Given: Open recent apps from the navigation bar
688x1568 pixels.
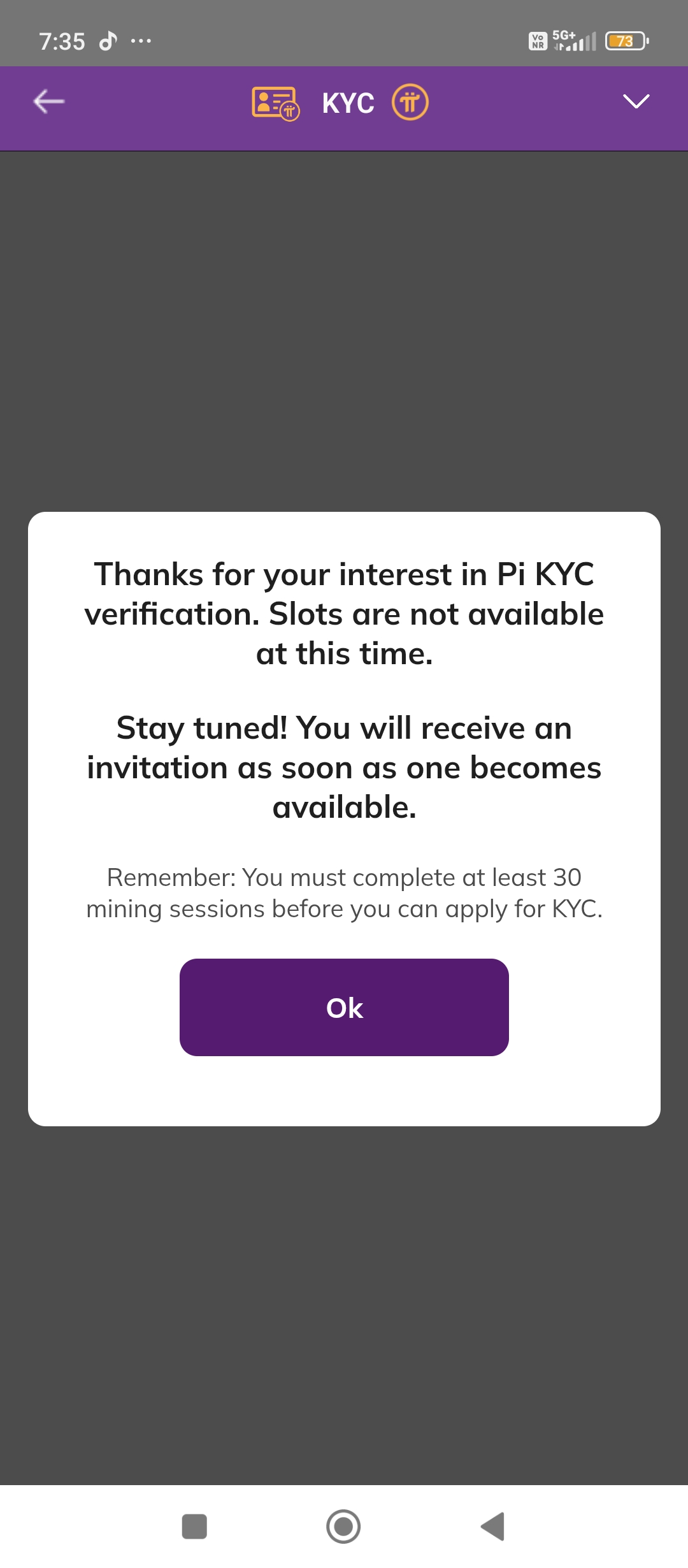Looking at the screenshot, I should pyautogui.click(x=194, y=1527).
